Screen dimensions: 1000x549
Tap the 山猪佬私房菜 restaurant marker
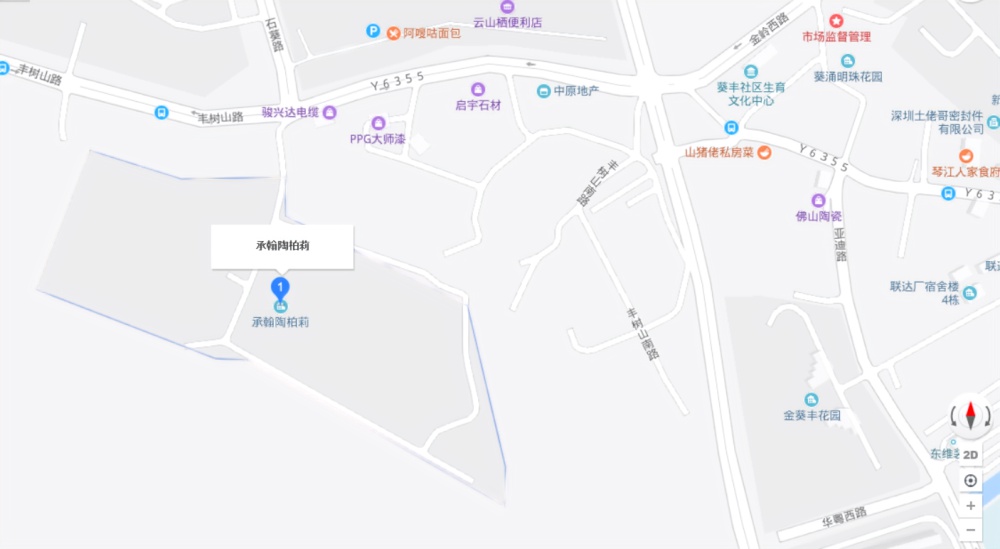tap(764, 153)
